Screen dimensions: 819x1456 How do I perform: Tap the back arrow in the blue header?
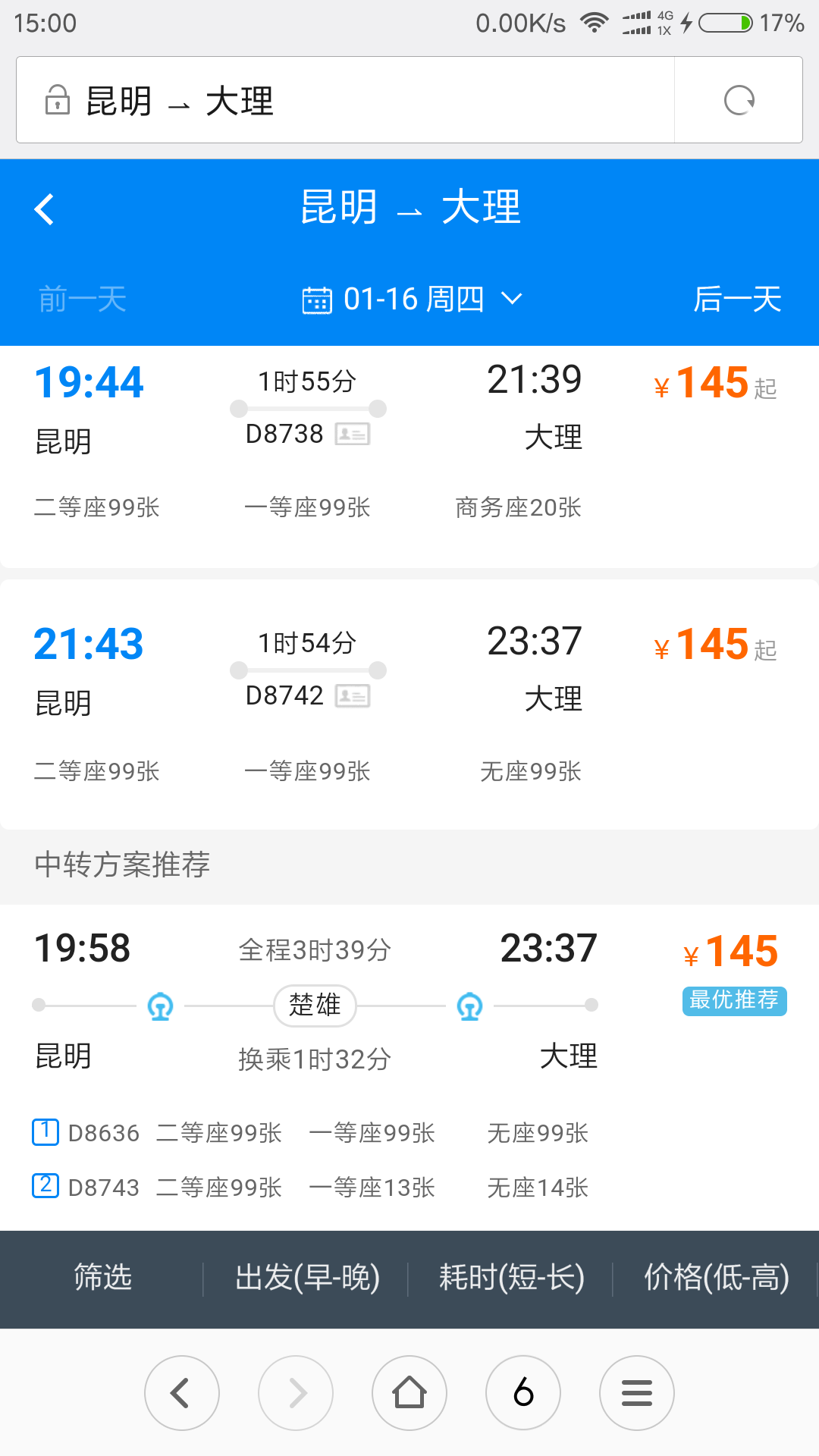45,209
